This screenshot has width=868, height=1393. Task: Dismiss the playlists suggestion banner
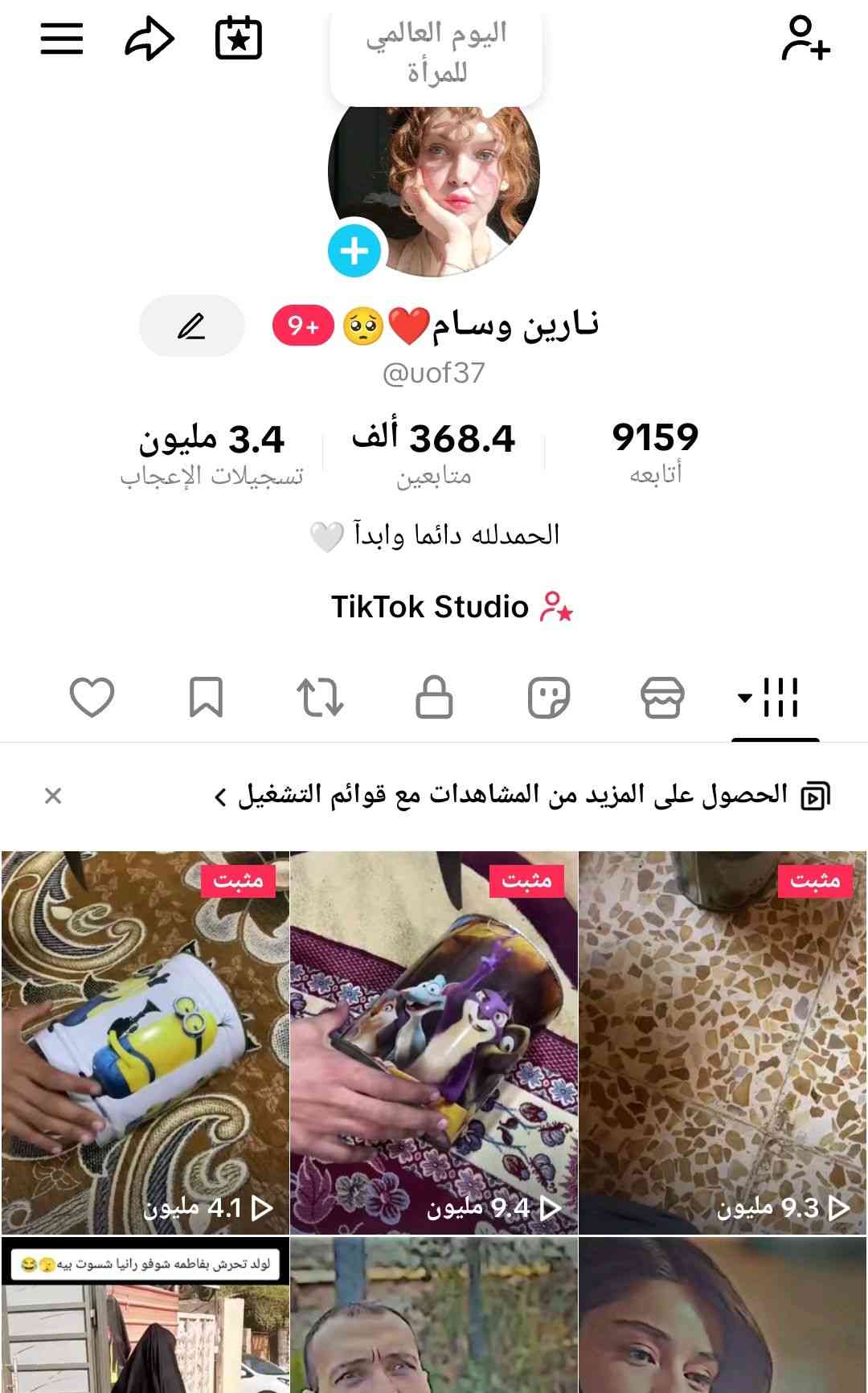point(53,796)
